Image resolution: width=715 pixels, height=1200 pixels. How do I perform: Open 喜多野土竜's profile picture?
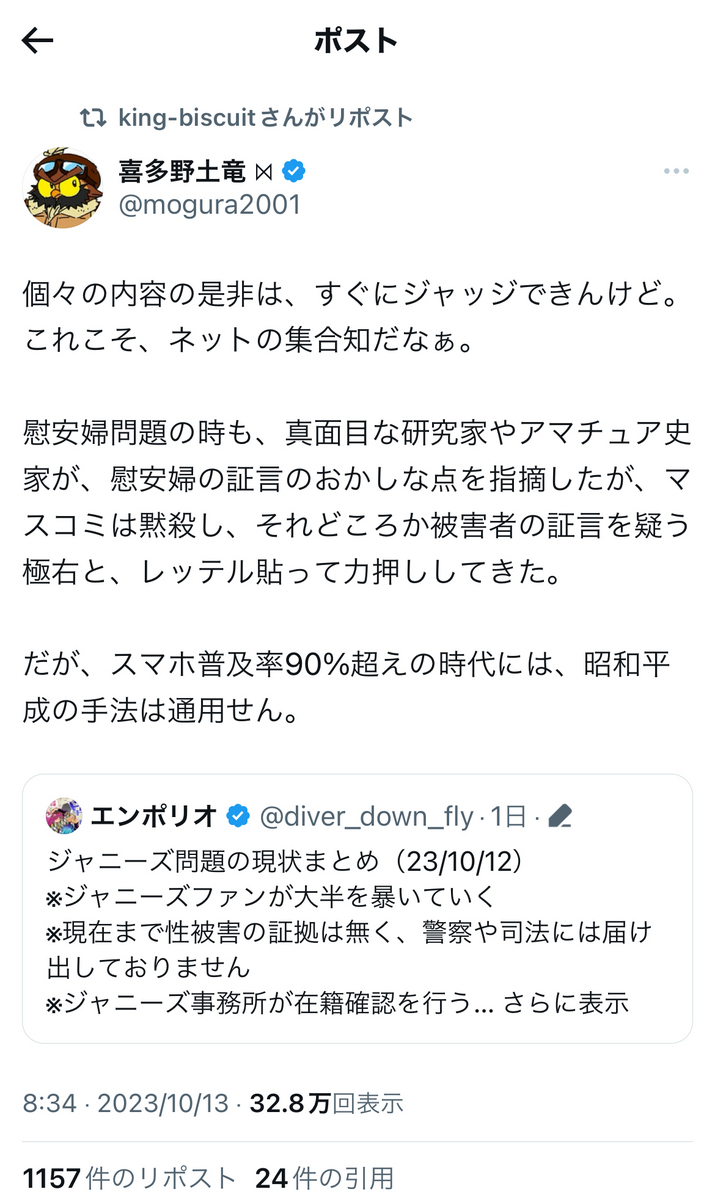pos(62,188)
